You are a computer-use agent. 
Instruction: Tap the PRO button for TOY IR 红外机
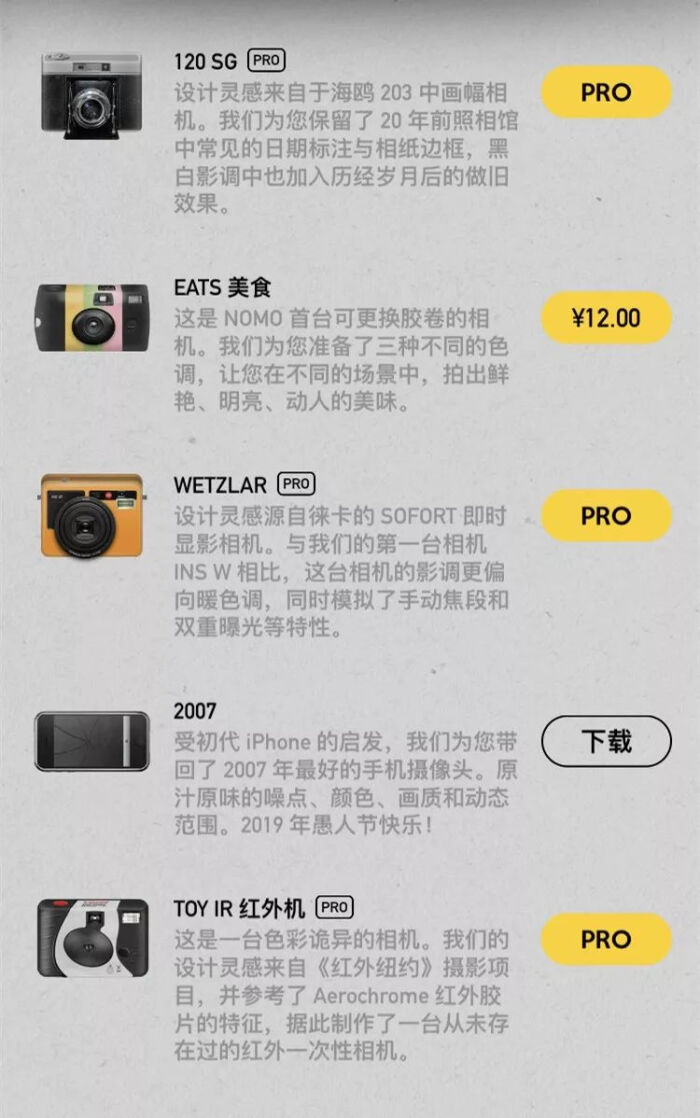[x=606, y=939]
